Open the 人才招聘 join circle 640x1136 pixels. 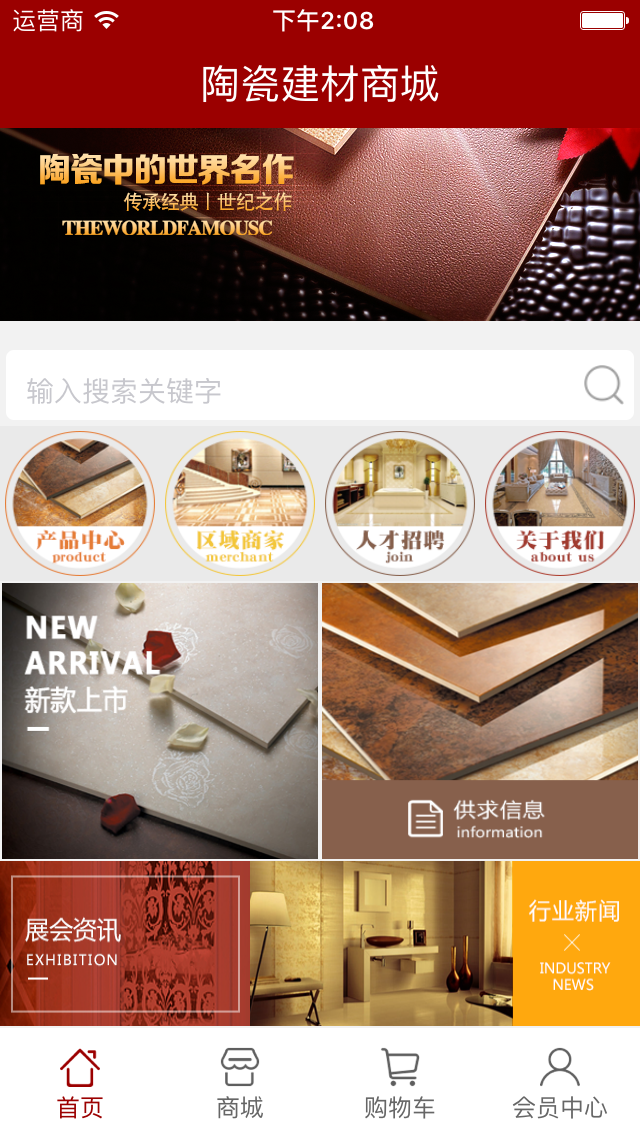[x=400, y=503]
